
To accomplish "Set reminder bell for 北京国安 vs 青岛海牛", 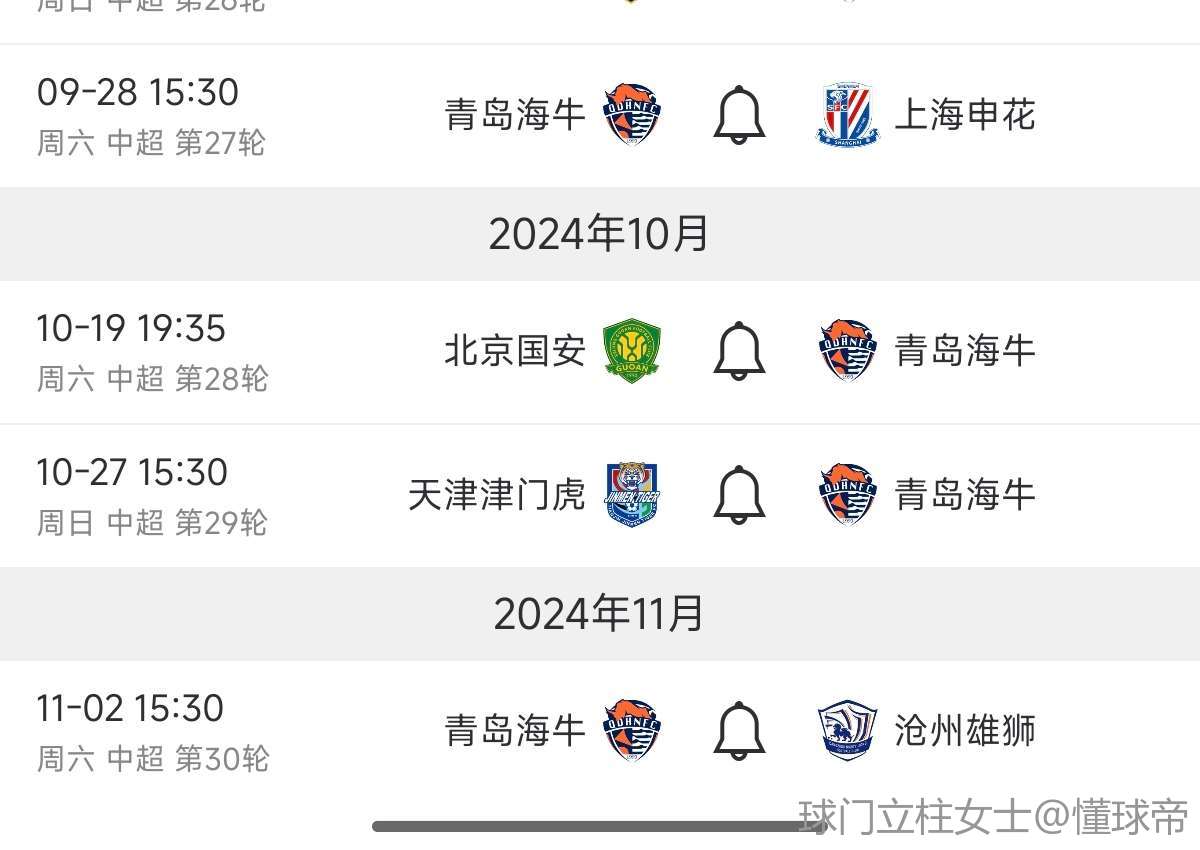I will click(x=739, y=351).
